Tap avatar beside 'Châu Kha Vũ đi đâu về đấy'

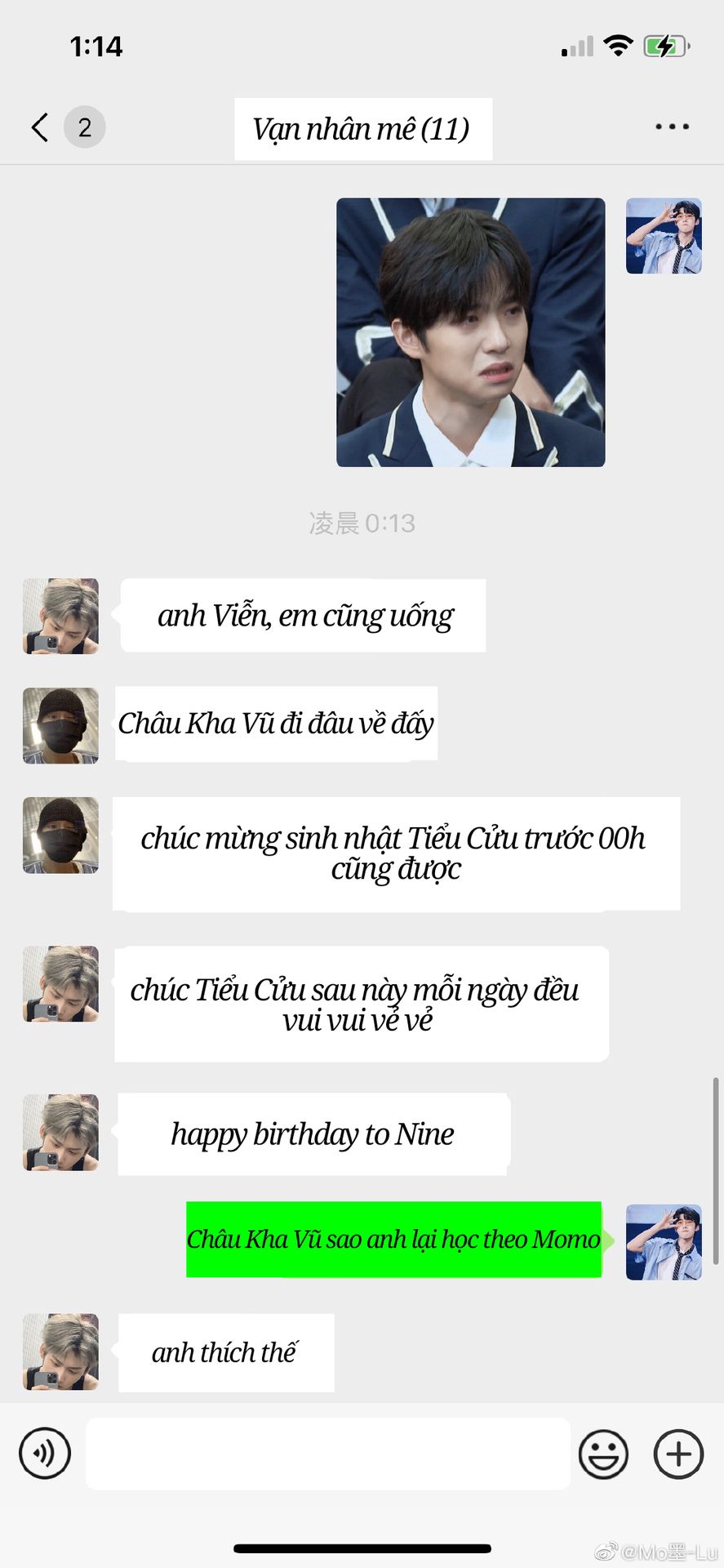(x=60, y=725)
